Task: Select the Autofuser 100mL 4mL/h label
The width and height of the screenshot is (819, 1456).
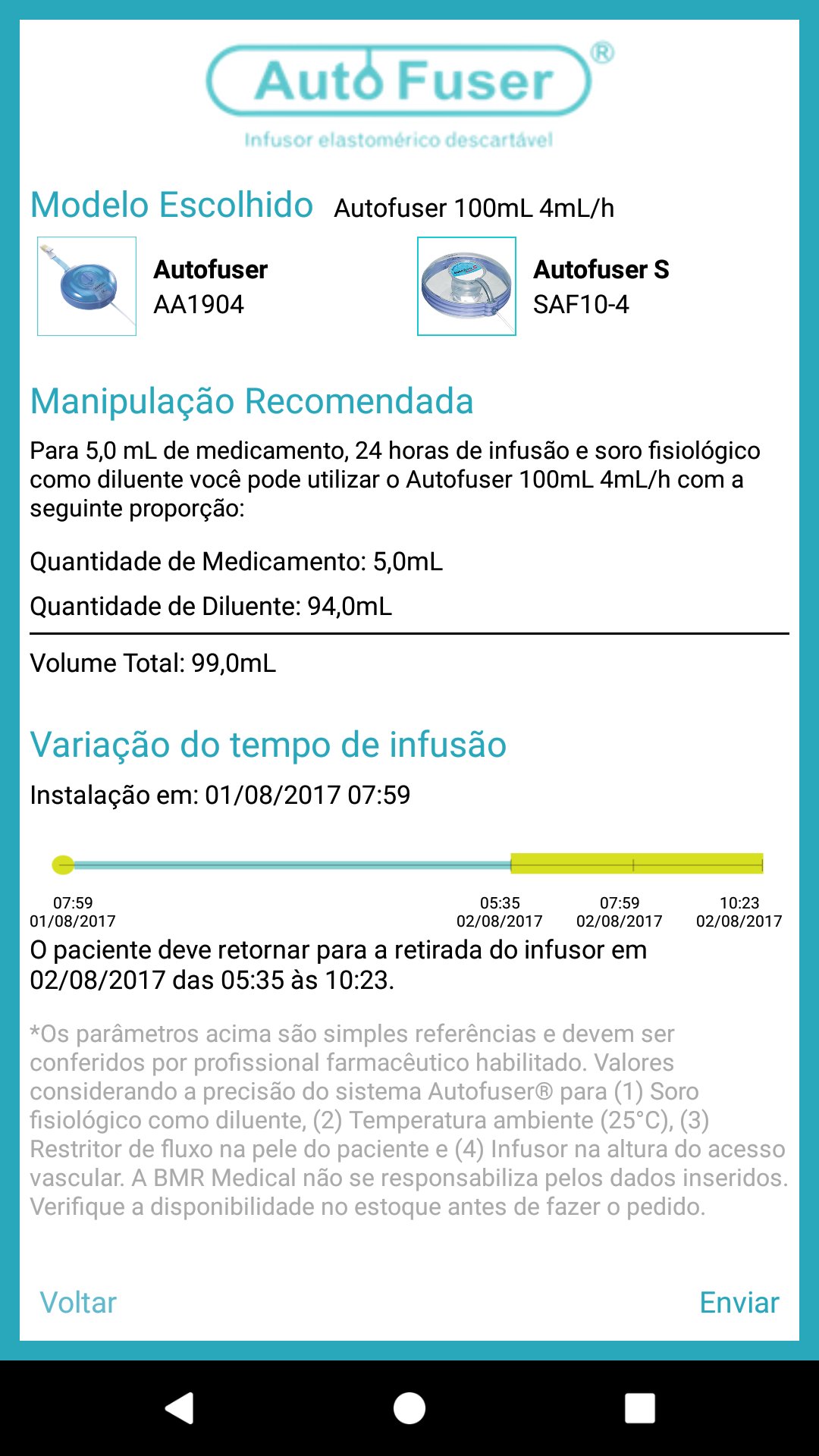Action: point(475,207)
